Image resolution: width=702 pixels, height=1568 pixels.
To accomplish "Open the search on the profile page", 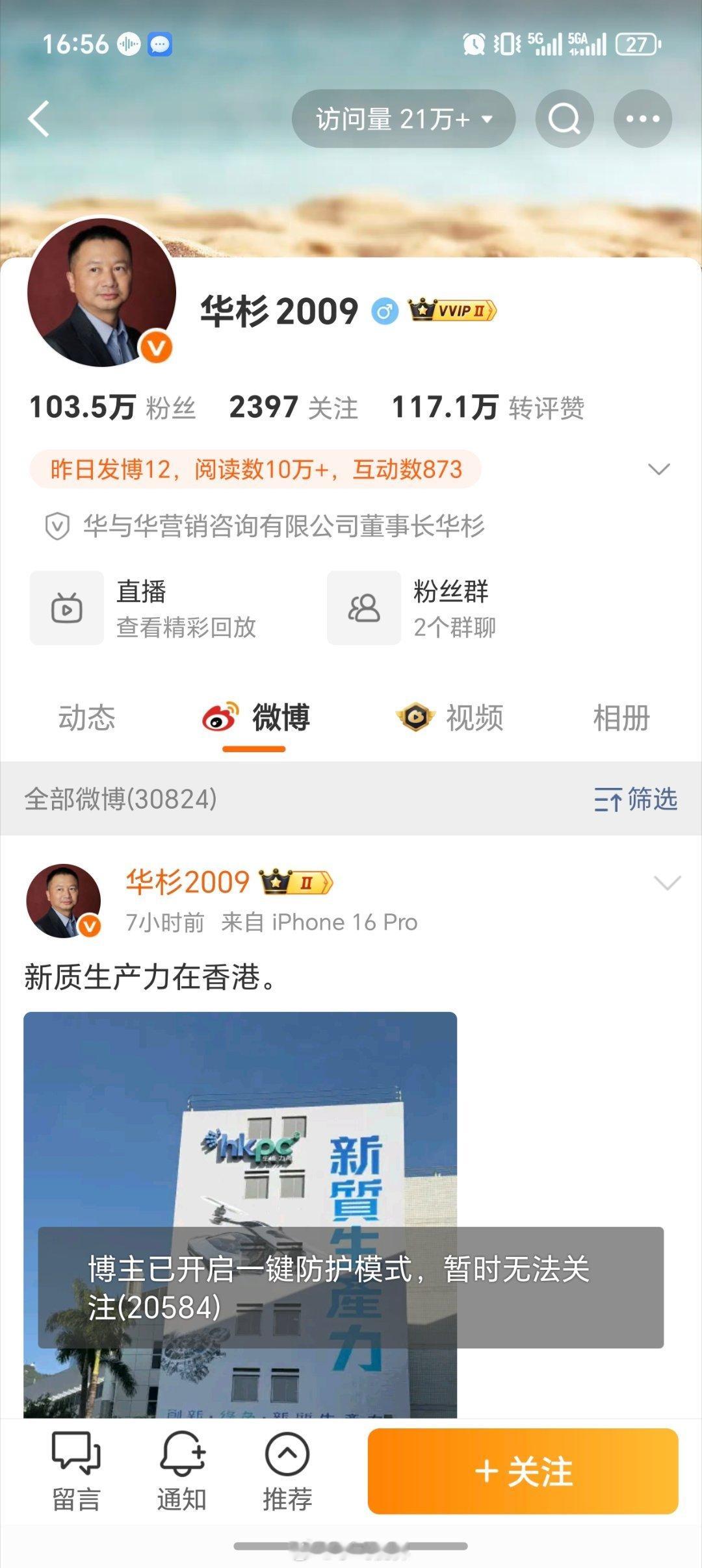I will tap(564, 118).
